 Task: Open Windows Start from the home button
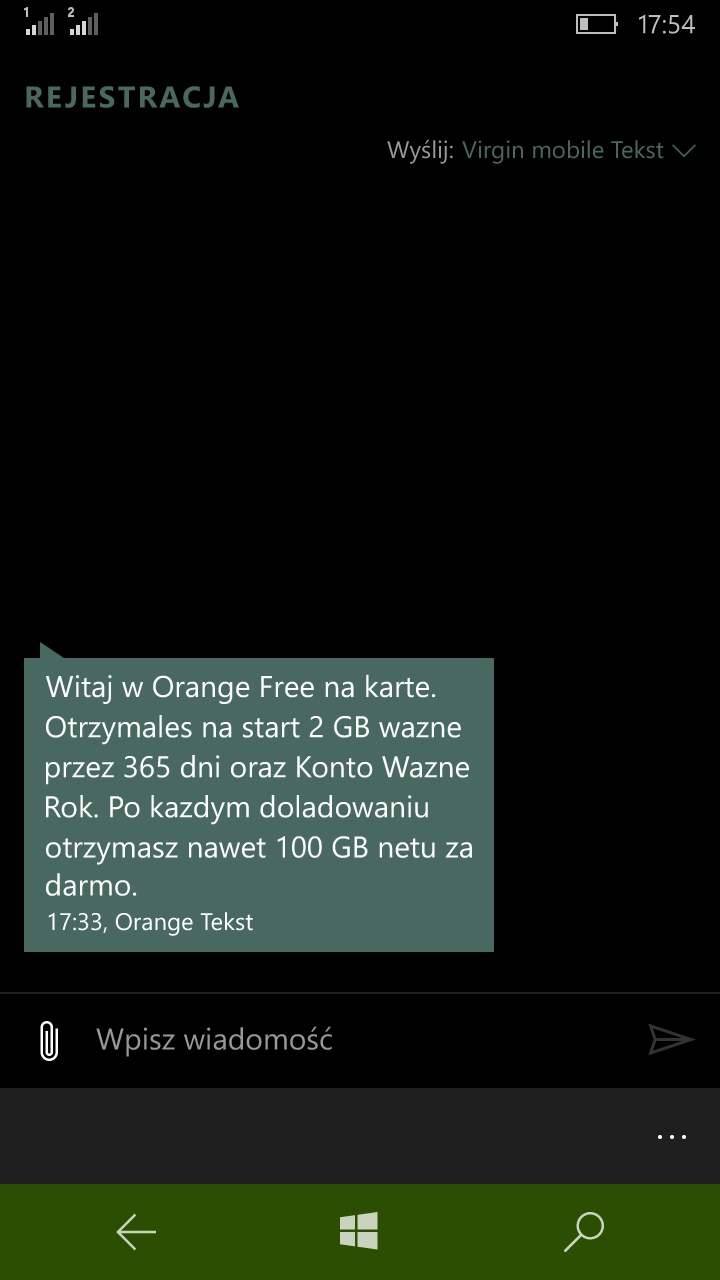tap(359, 1232)
